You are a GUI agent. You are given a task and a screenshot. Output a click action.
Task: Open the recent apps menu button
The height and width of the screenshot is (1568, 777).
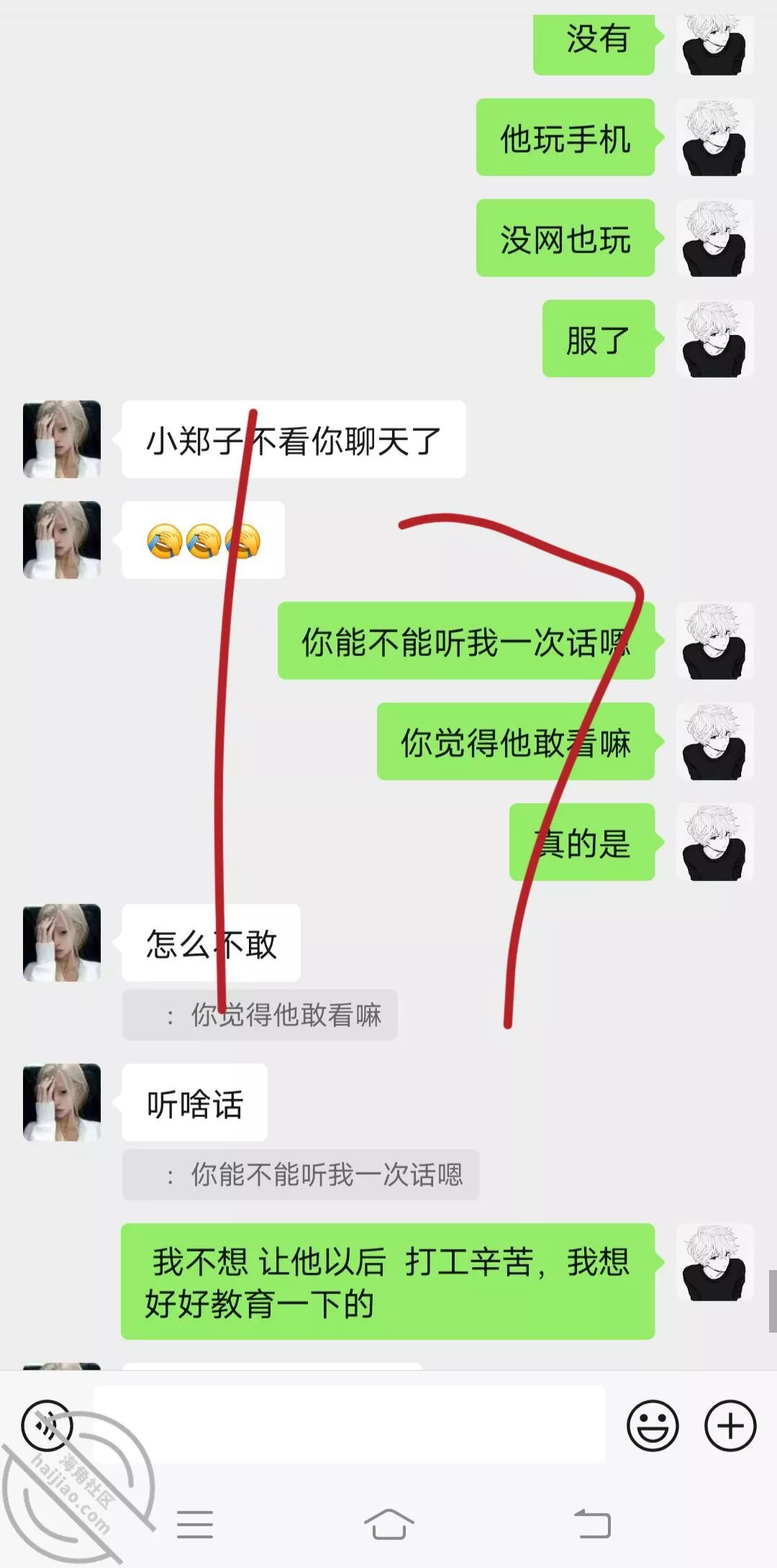pos(195,1524)
